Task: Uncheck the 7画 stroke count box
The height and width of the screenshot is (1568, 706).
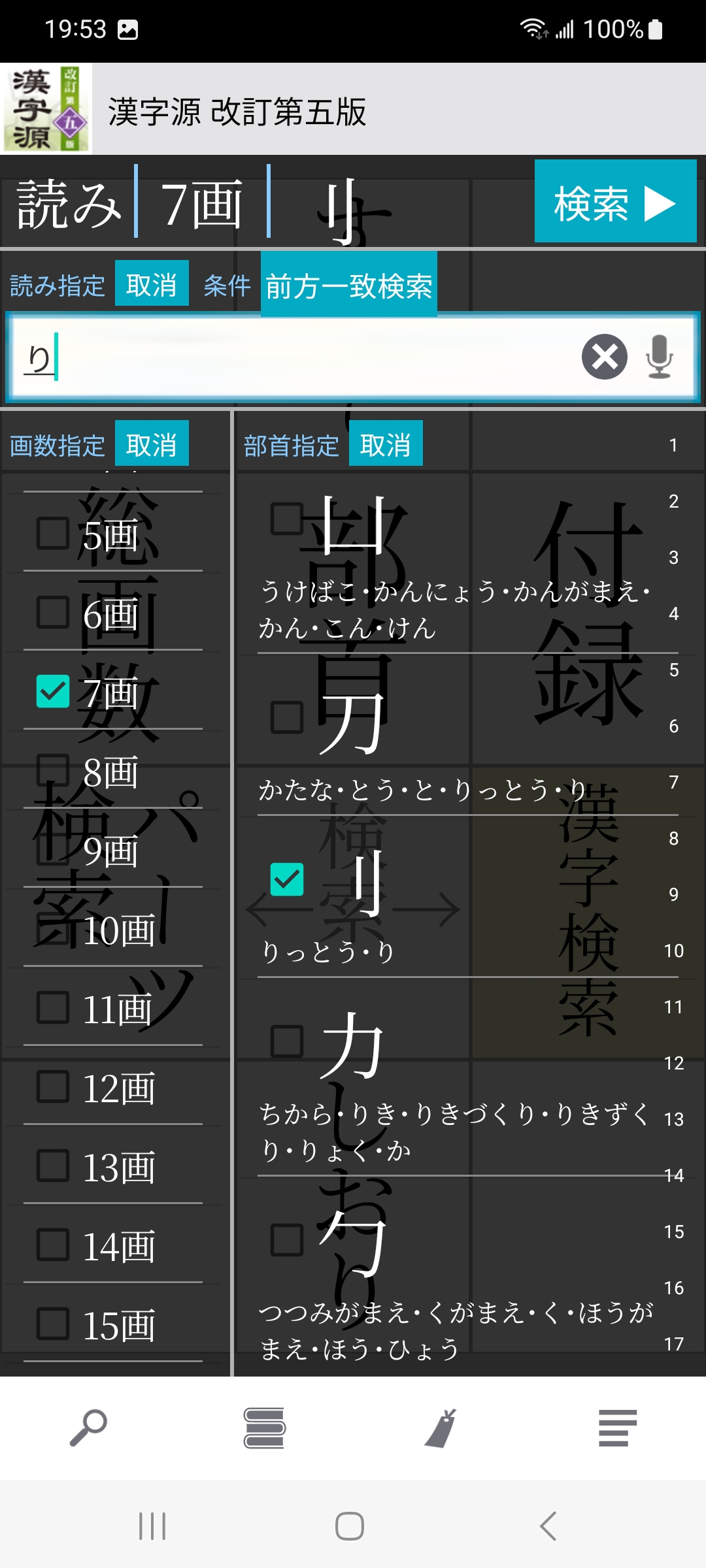Action: [x=53, y=691]
